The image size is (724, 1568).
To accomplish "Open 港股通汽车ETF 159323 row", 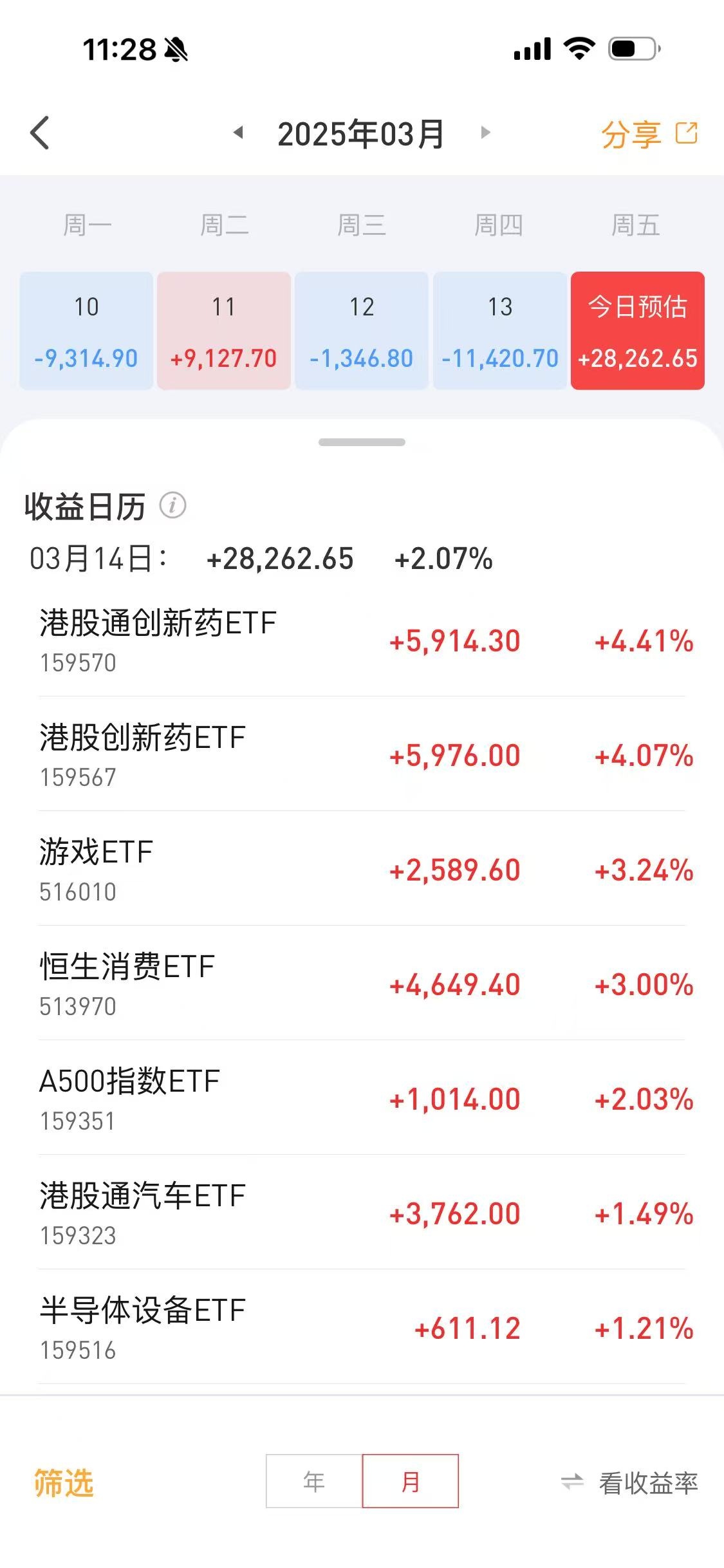I will pos(362,1213).
